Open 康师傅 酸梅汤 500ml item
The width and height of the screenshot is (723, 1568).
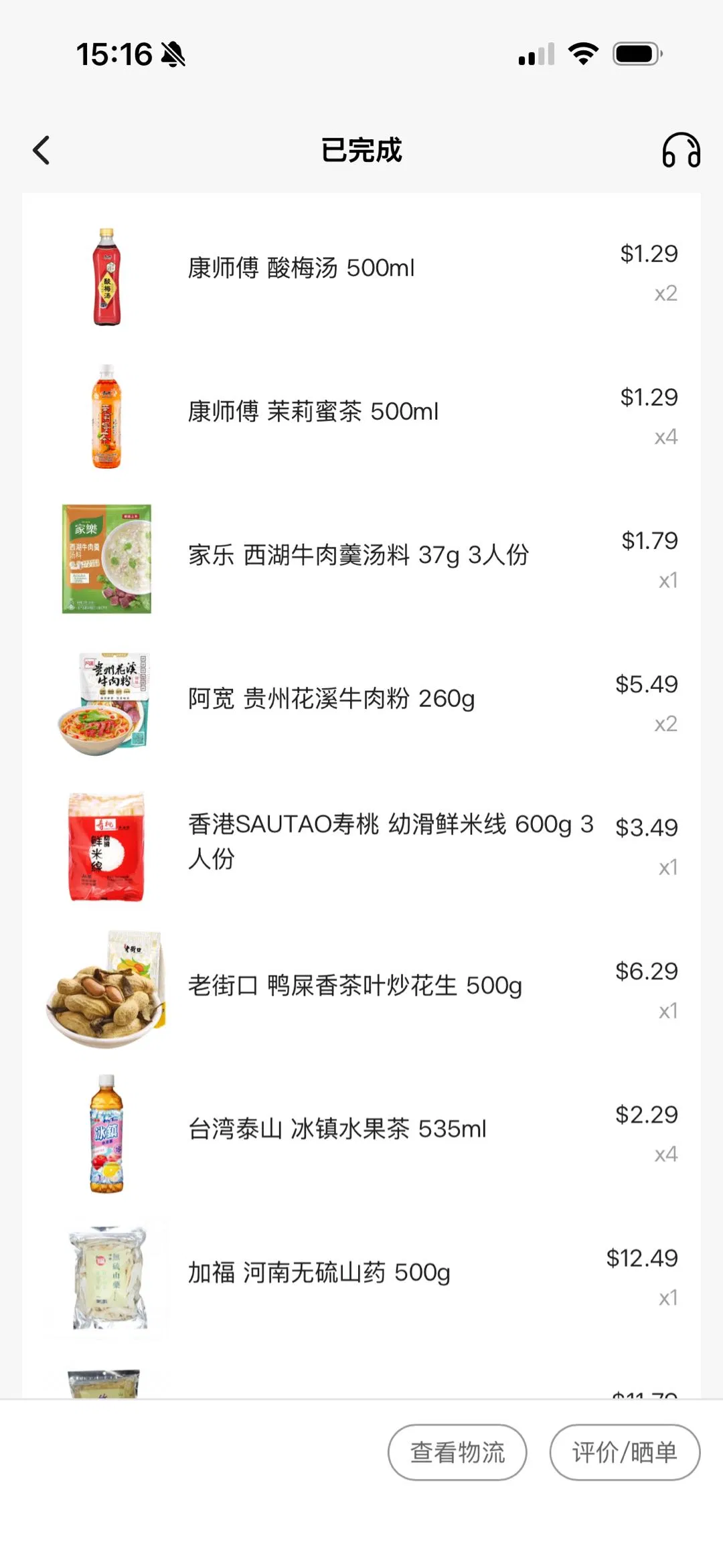click(301, 268)
